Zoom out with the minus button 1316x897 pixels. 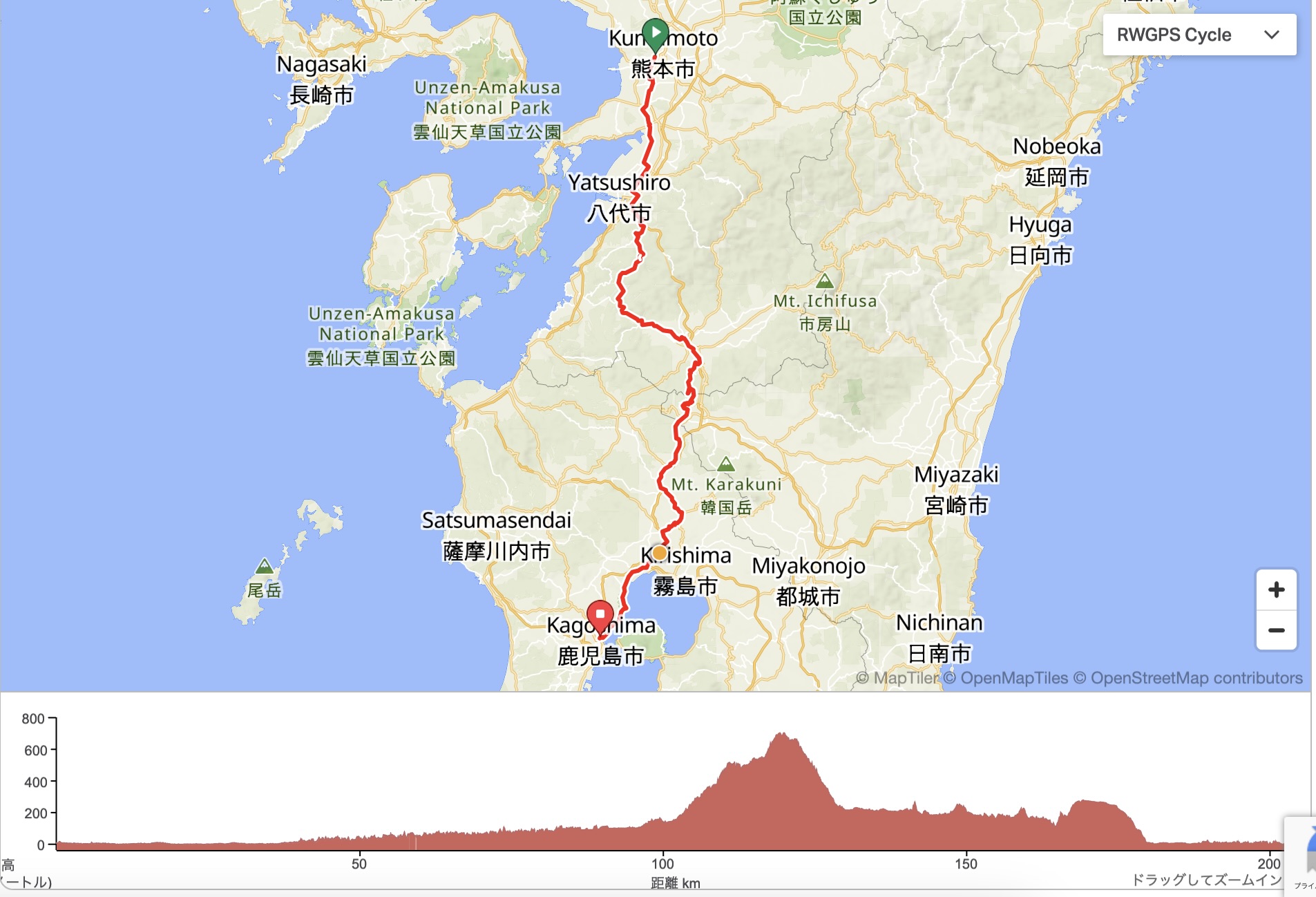(1276, 630)
